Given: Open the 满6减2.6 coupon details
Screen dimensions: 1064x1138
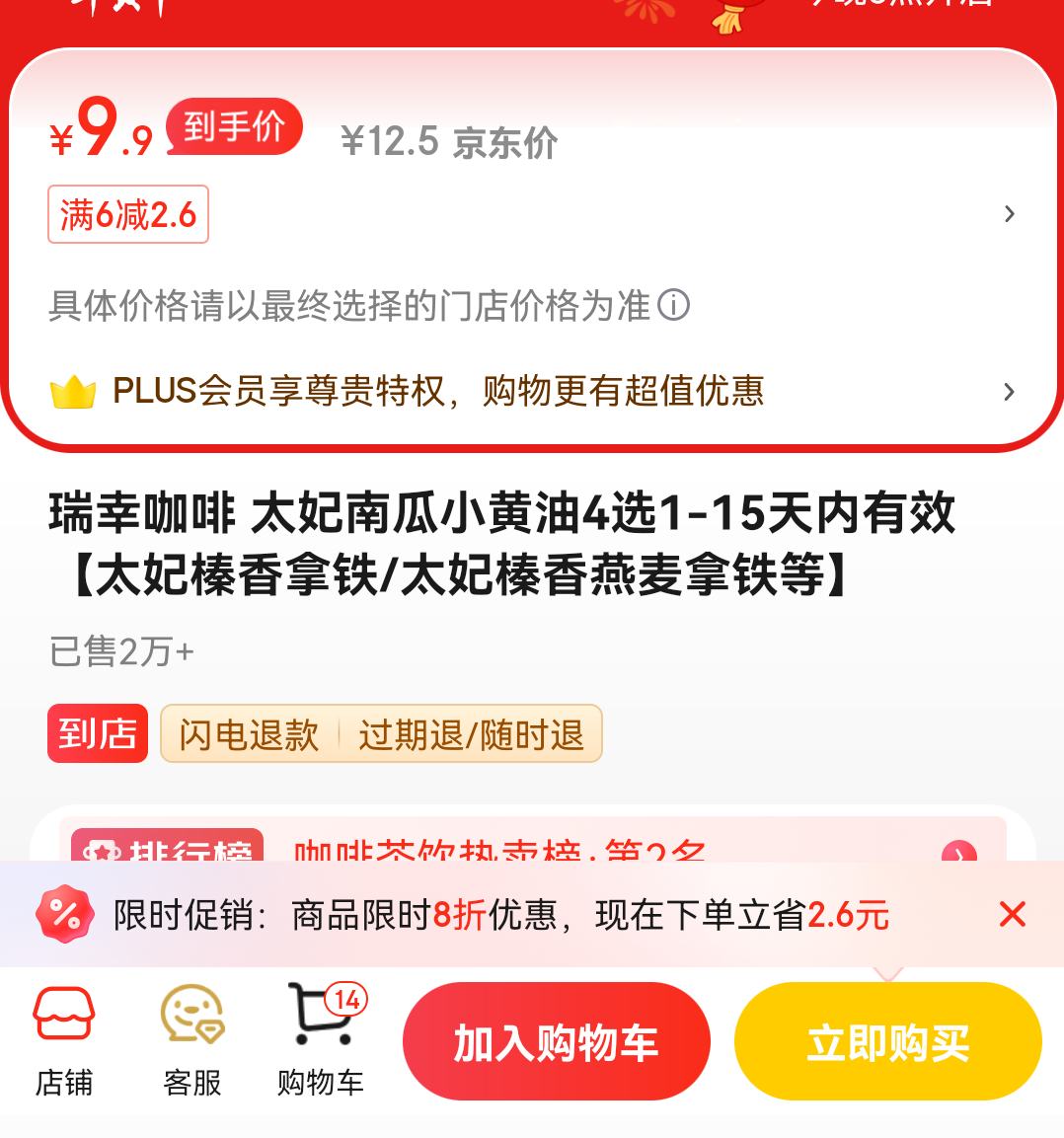Looking at the screenshot, I should click(128, 214).
